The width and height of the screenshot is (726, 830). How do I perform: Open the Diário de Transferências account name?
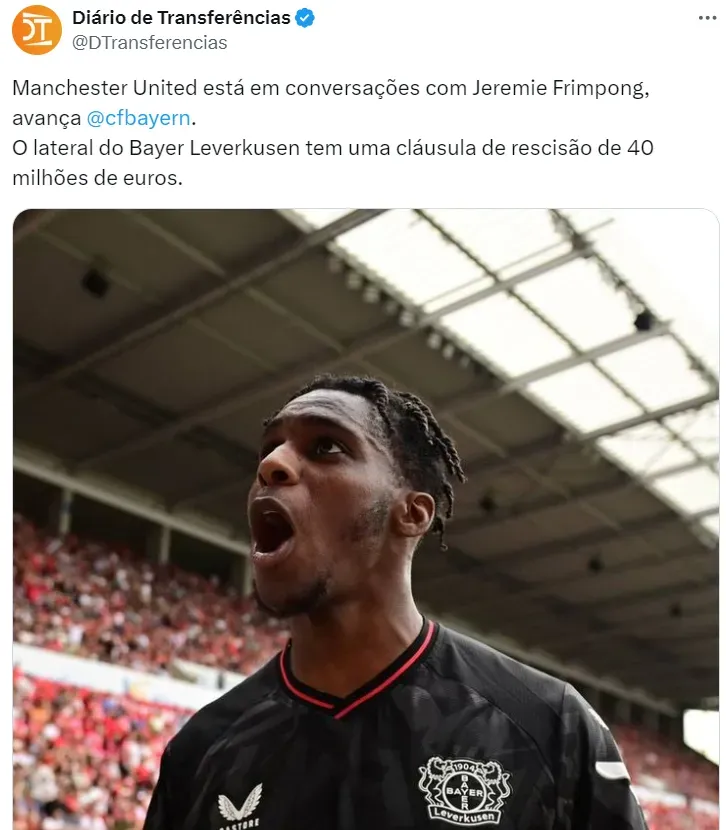coord(181,18)
